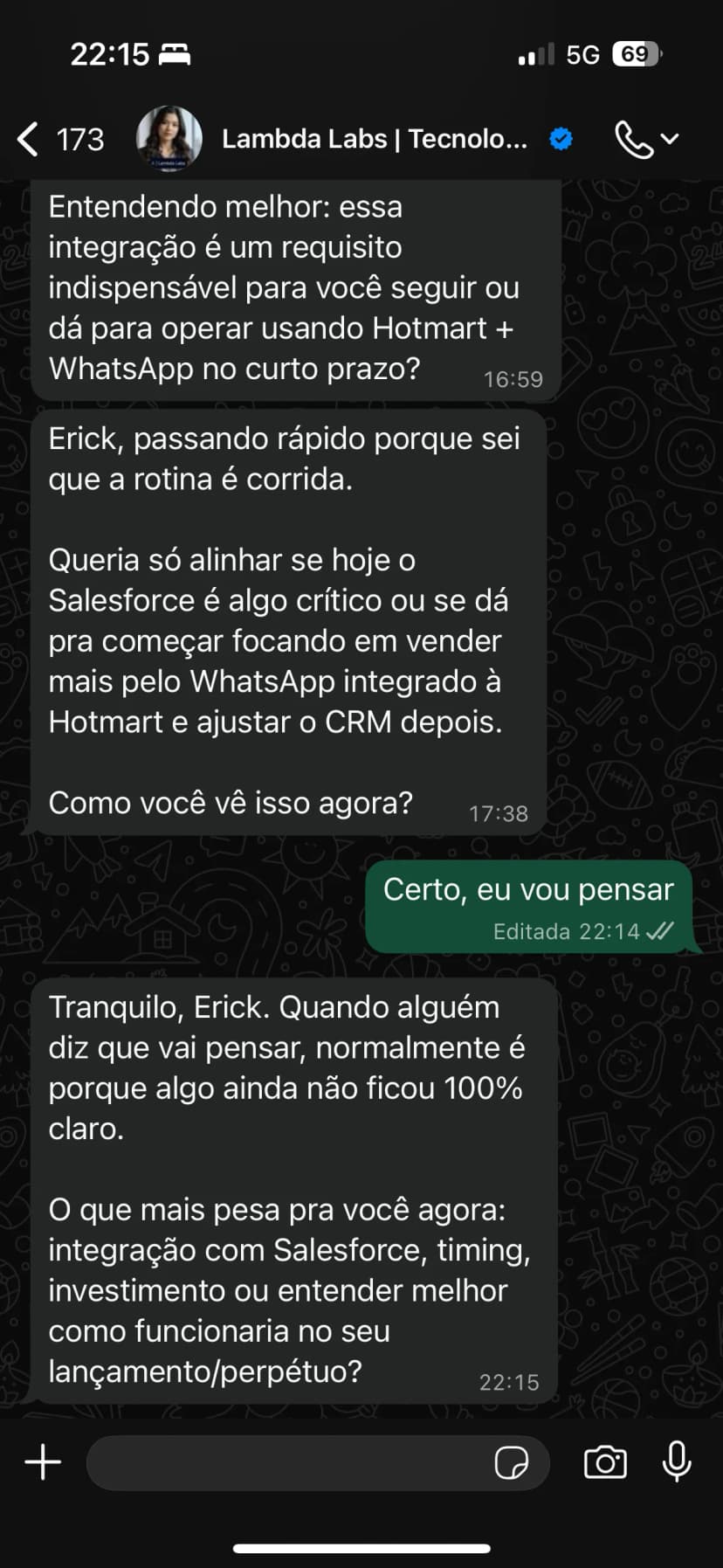This screenshot has width=723, height=1568.
Task: Tap the message input field to type
Action: click(x=297, y=1462)
